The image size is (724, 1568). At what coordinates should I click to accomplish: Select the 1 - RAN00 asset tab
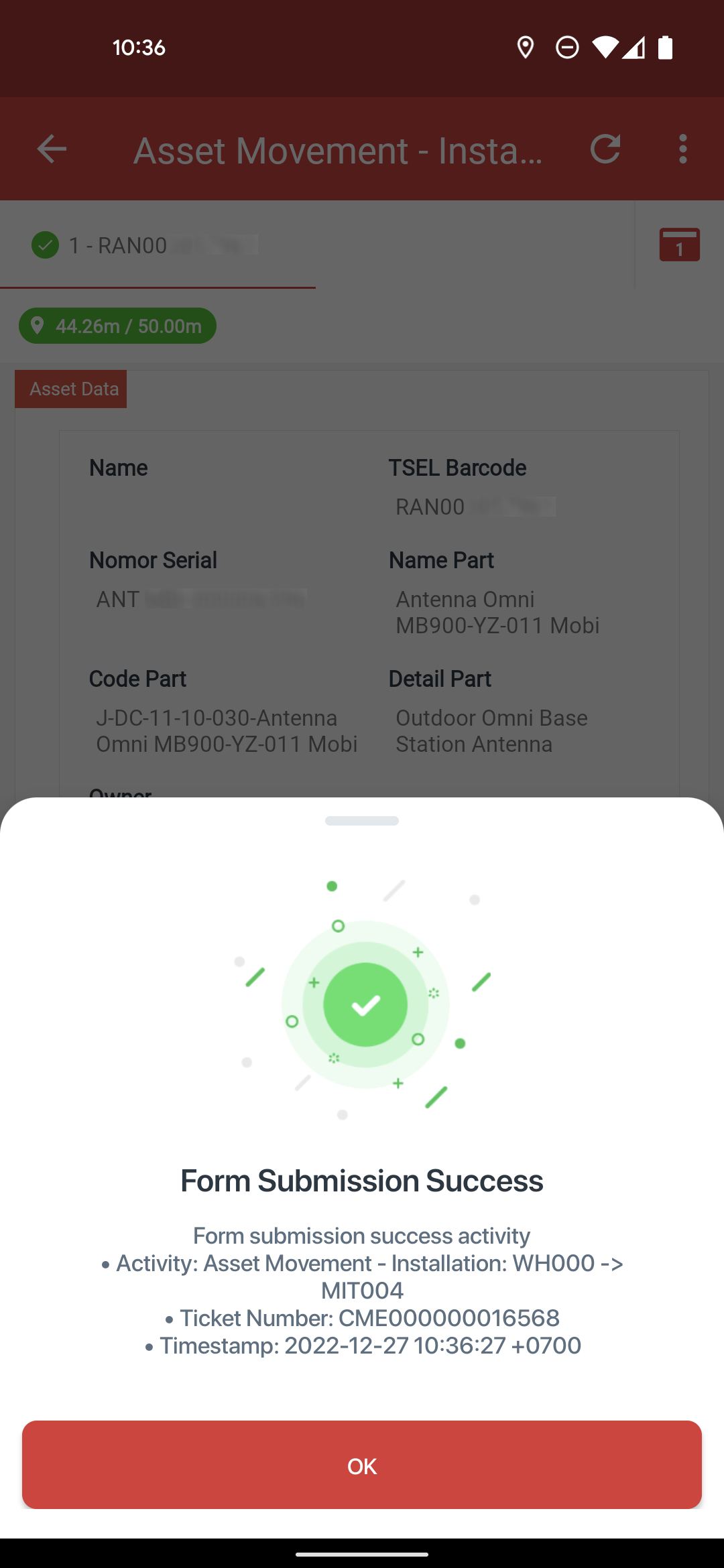tap(158, 245)
